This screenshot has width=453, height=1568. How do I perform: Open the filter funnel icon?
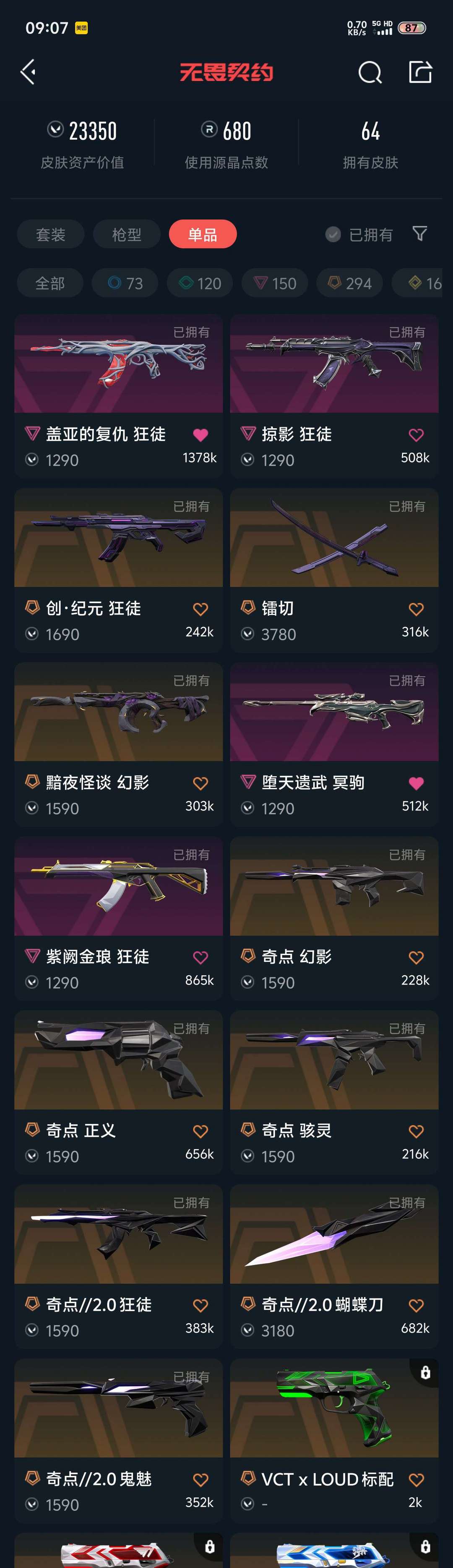(419, 234)
